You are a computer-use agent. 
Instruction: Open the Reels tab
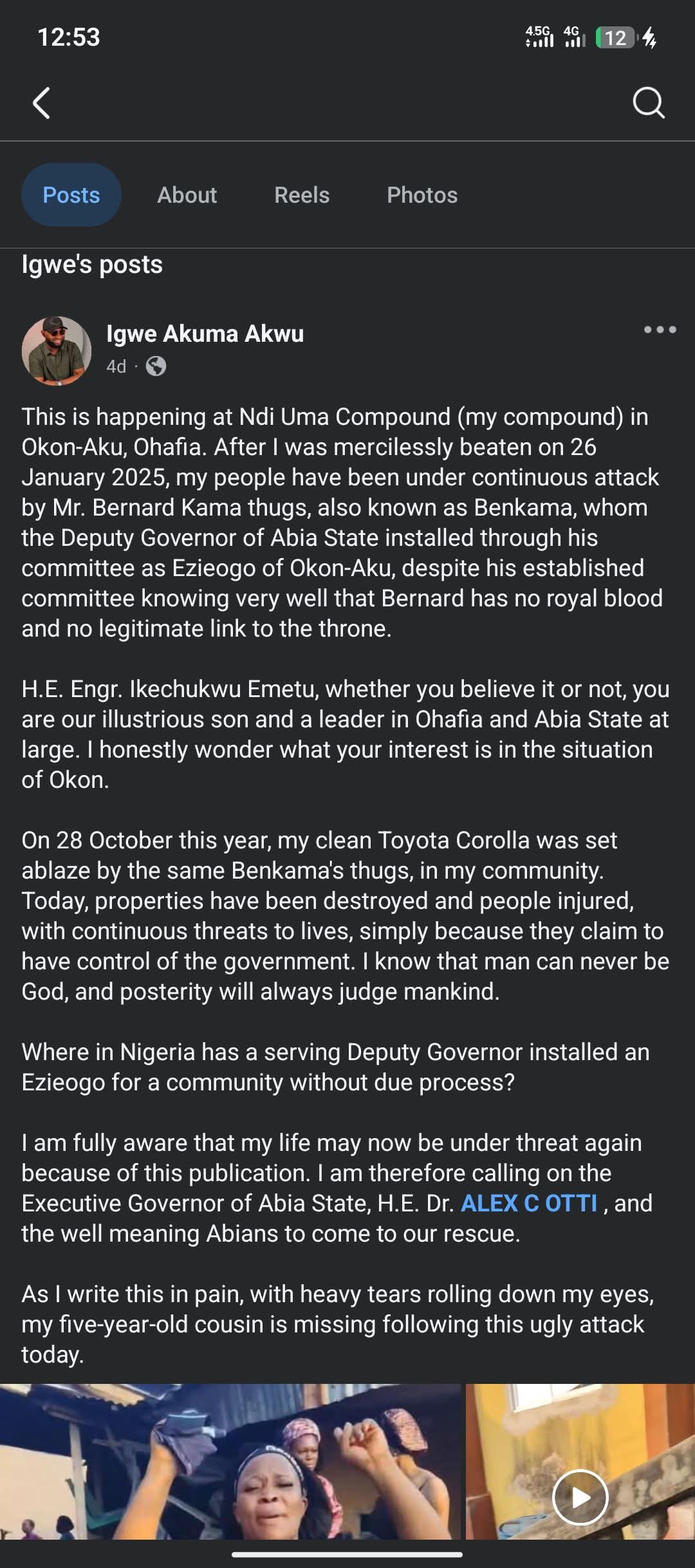click(x=302, y=195)
